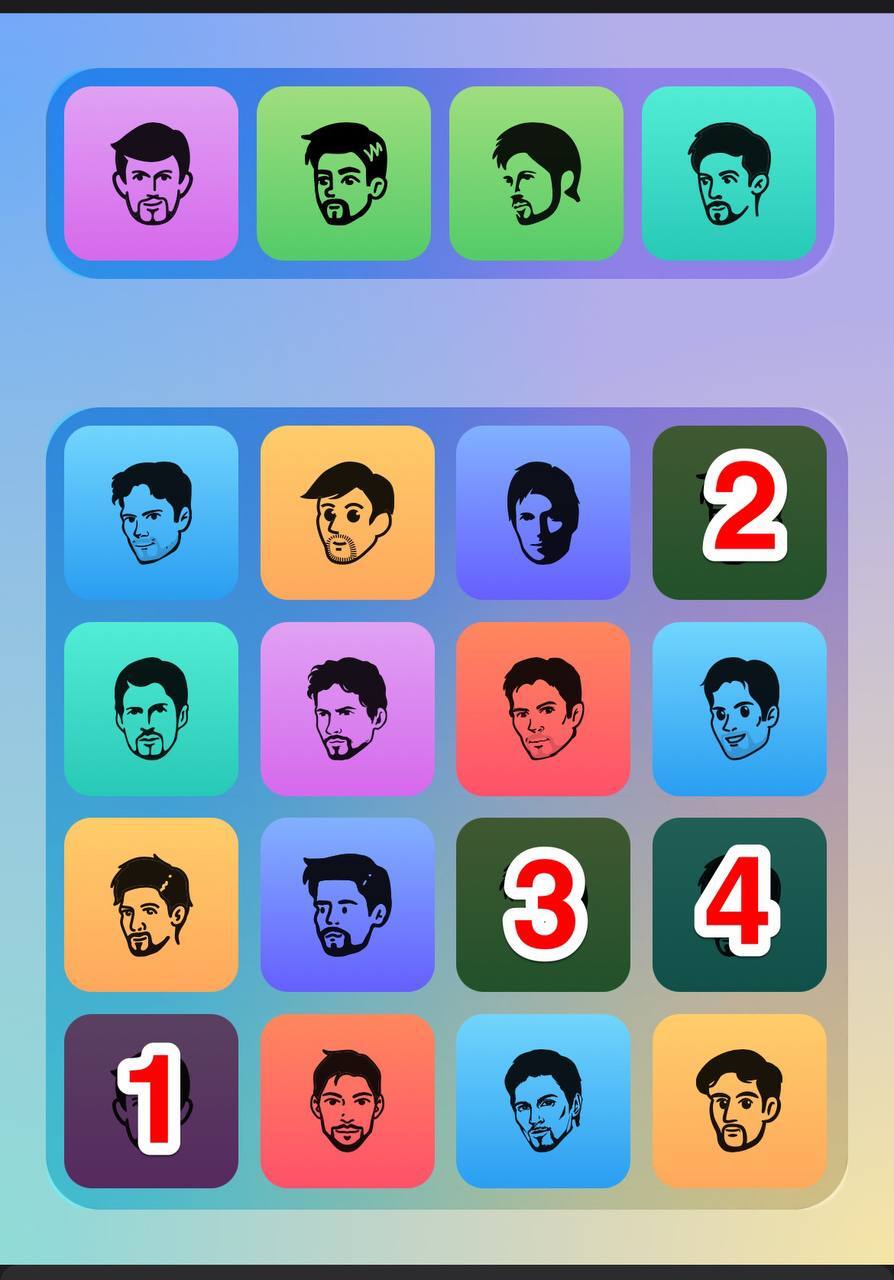Select the light blue tile with smiling cartoon face
The image size is (894, 1280).
pos(739,709)
